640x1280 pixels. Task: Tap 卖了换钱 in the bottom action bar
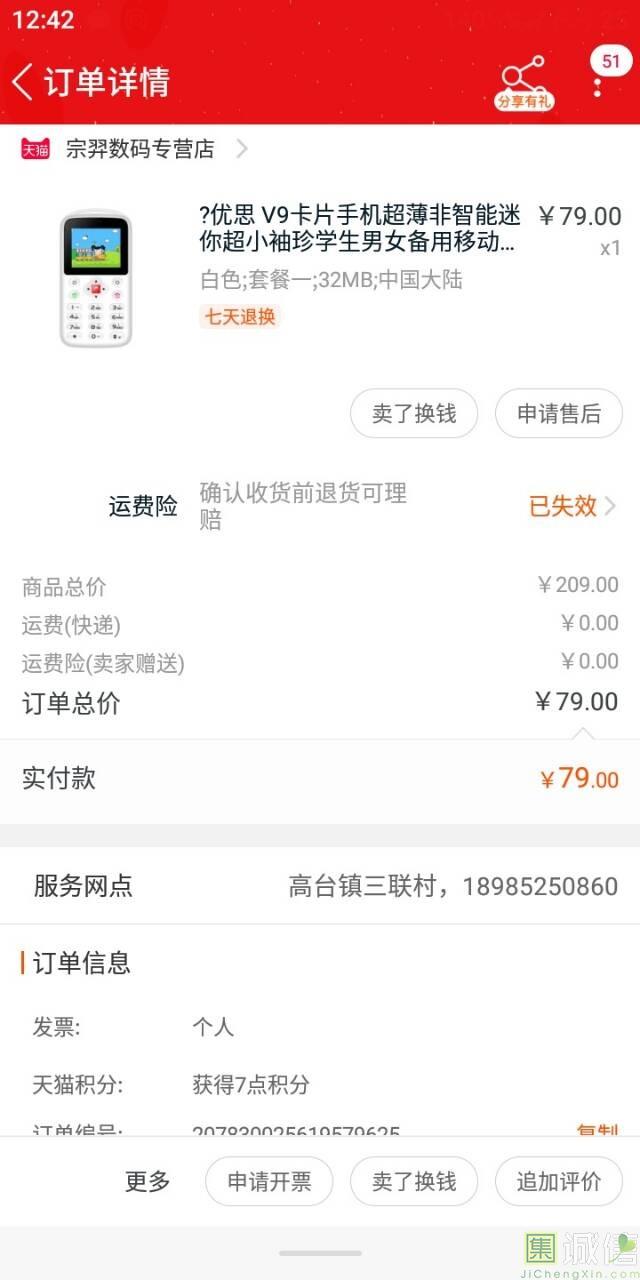click(414, 1182)
